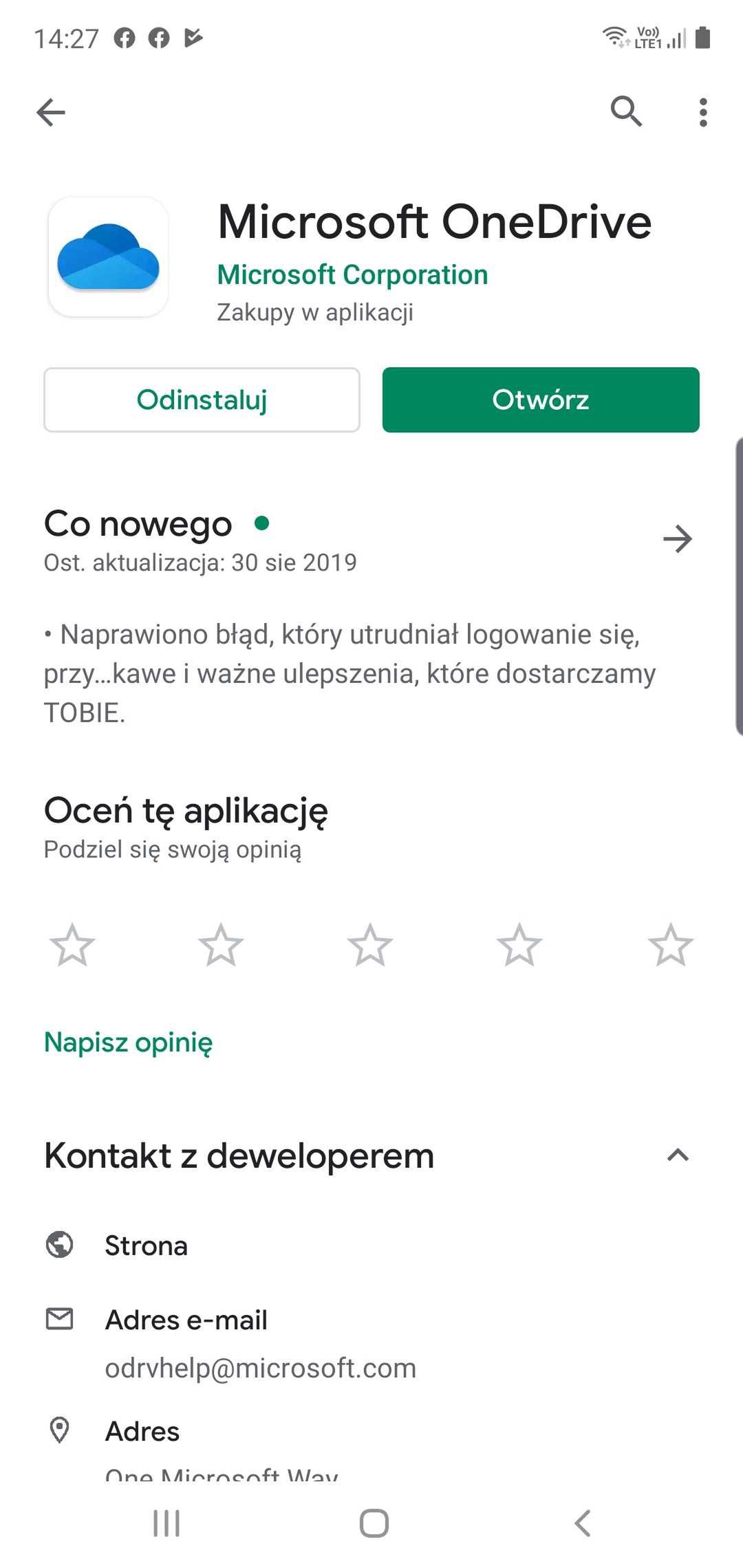Tap Napisz opinię to write a review

tap(129, 1043)
